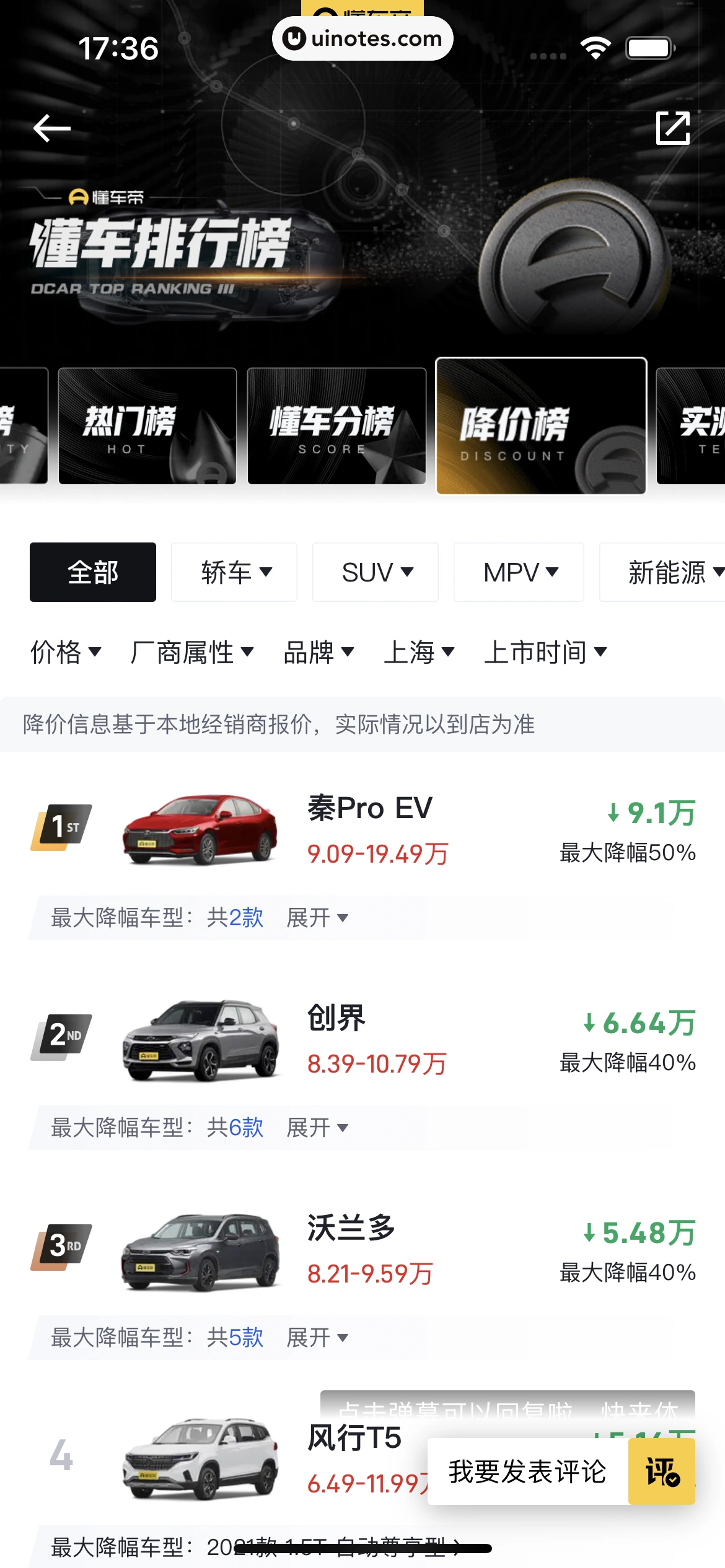Open the SUV dropdown filter
The image size is (725, 1568).
coord(376,572)
